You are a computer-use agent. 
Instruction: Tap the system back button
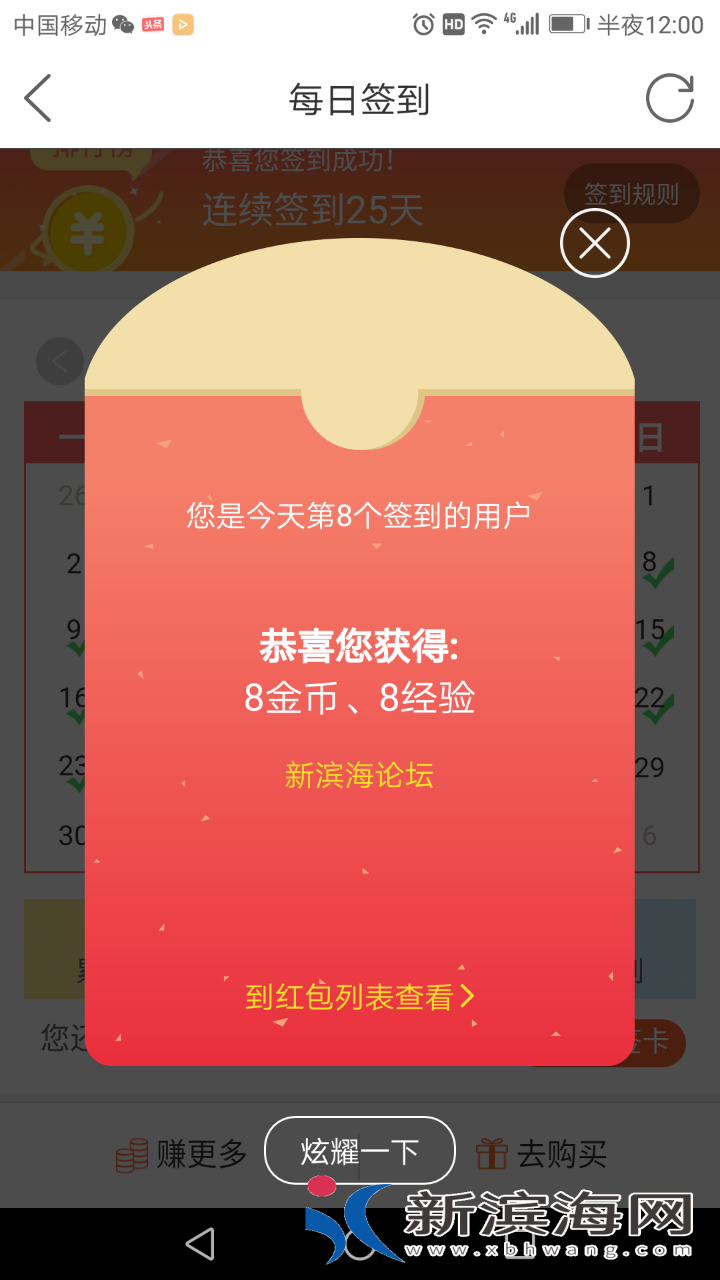[200, 1244]
